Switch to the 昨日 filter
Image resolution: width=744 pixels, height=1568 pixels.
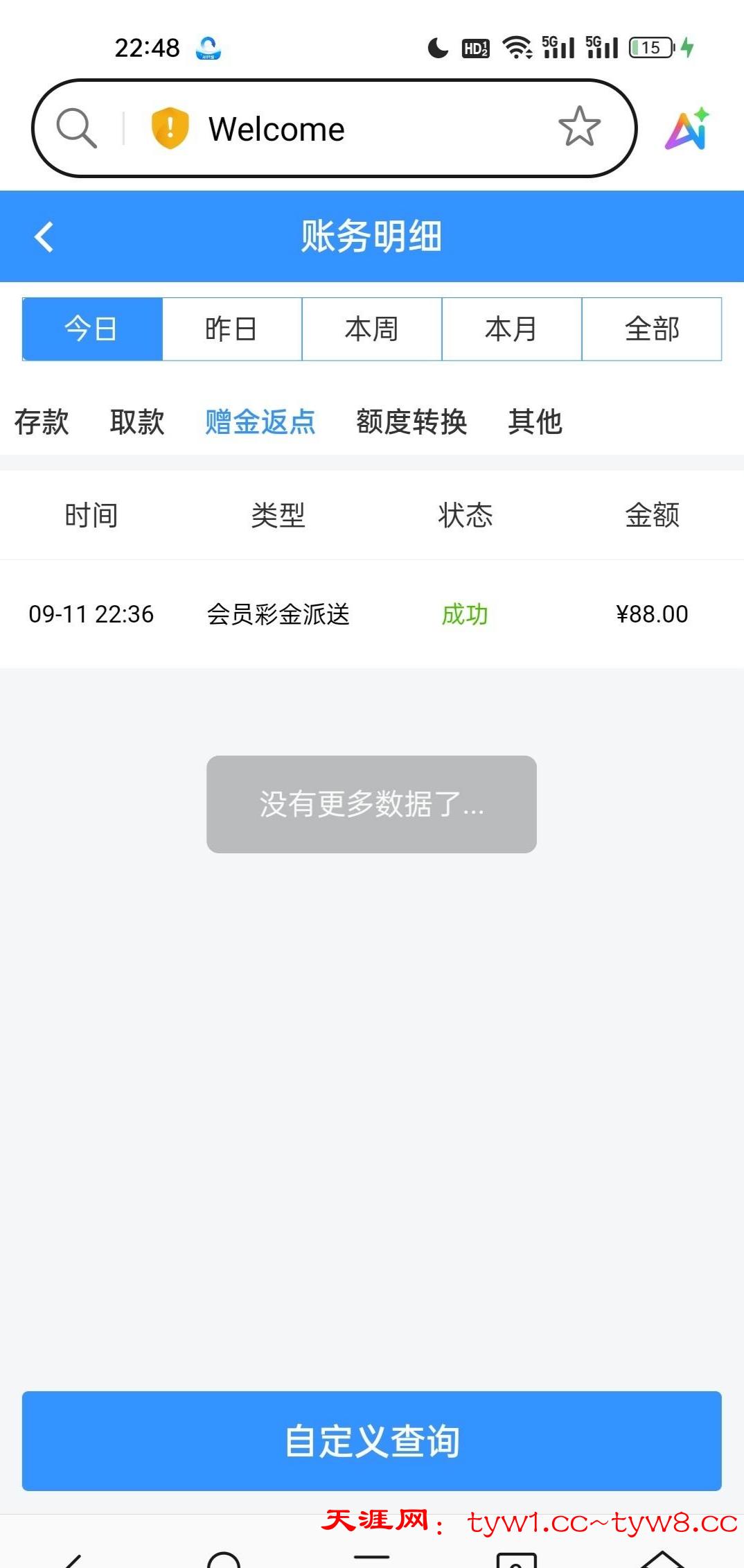[x=232, y=329]
